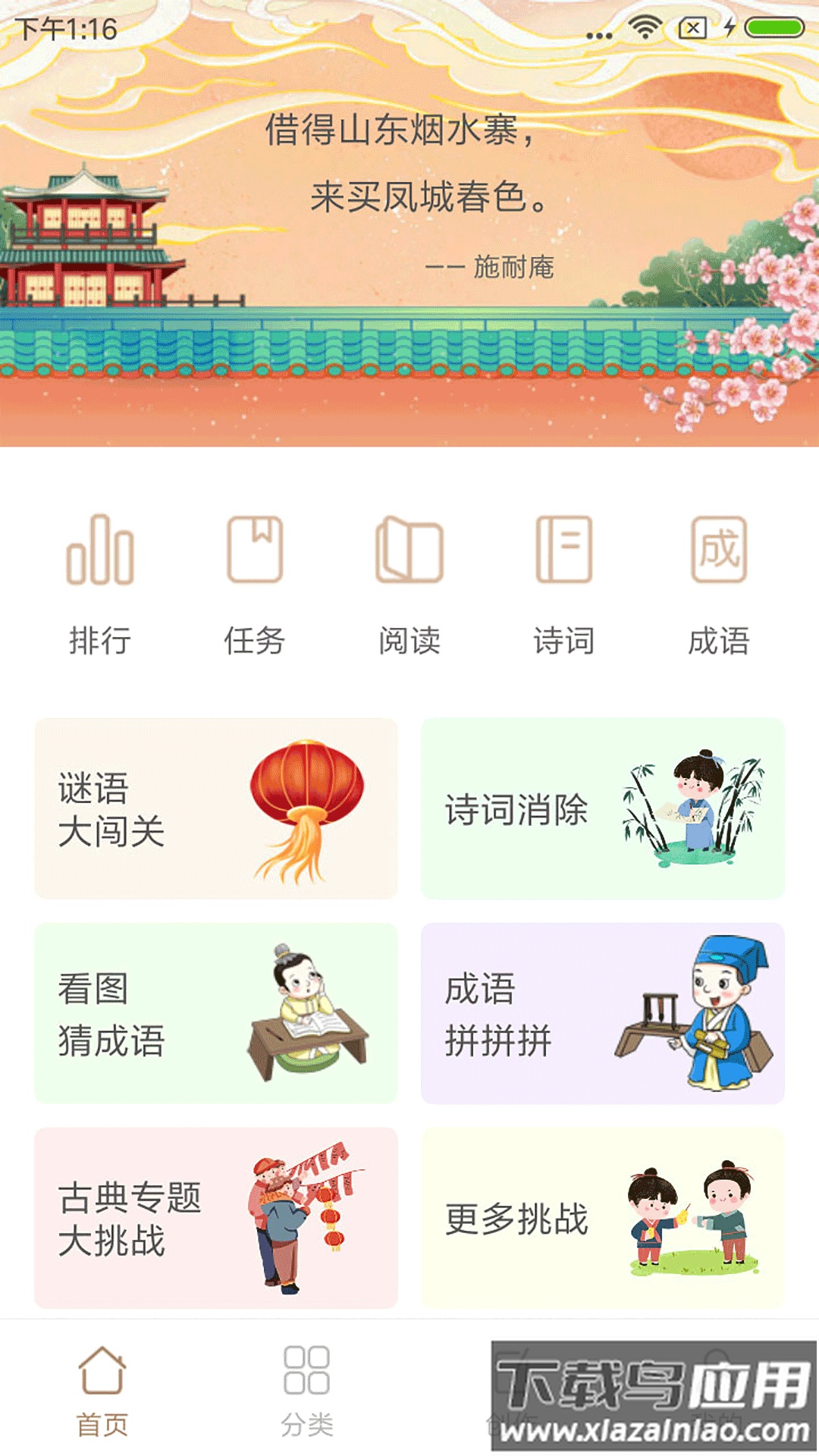819x1456 pixels.
Task: Launch the 成语拼拼拼 game
Action: pos(603,1013)
